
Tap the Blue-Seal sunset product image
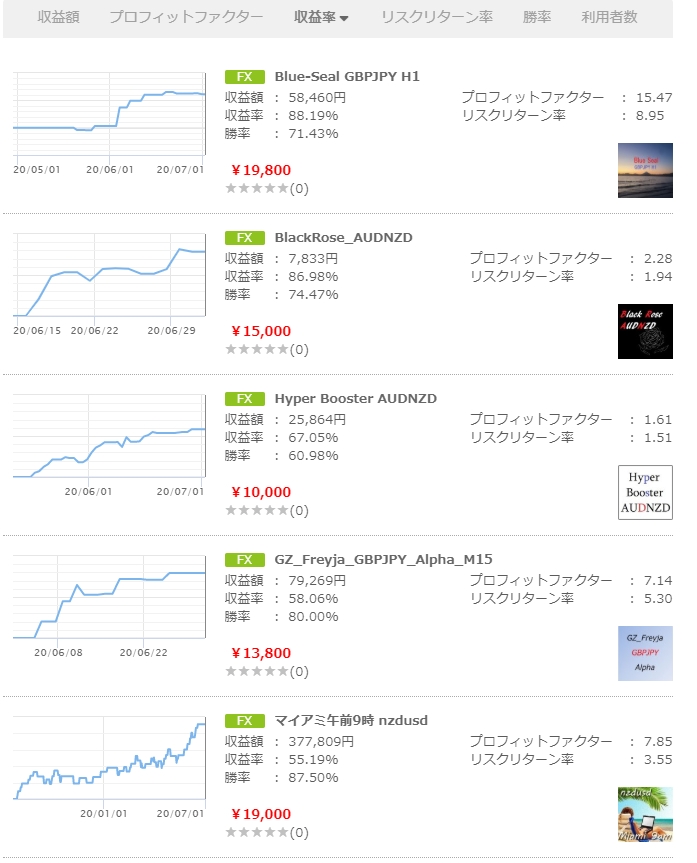tap(645, 170)
